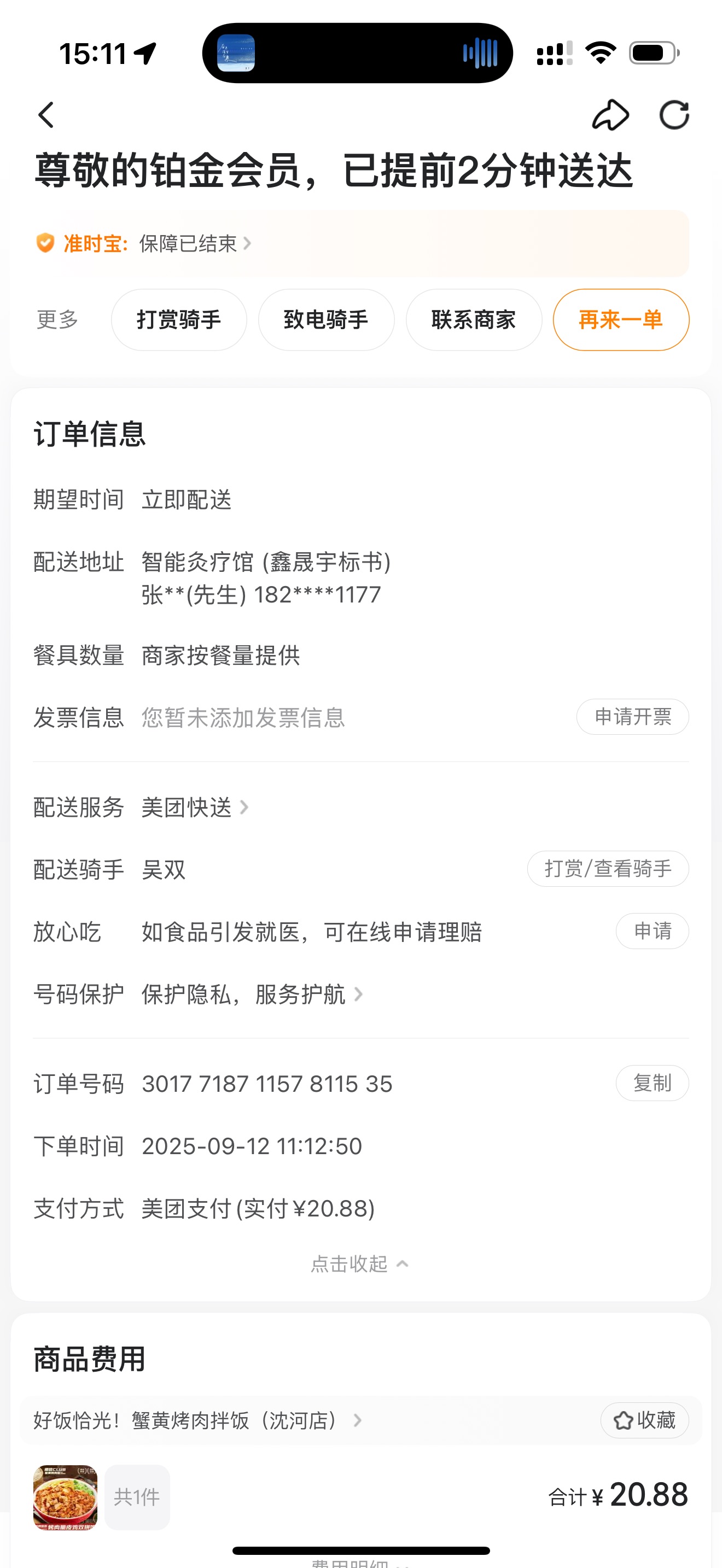The height and width of the screenshot is (1568, 722).
Task: Call the rider with 致电骑手
Action: pos(327,320)
